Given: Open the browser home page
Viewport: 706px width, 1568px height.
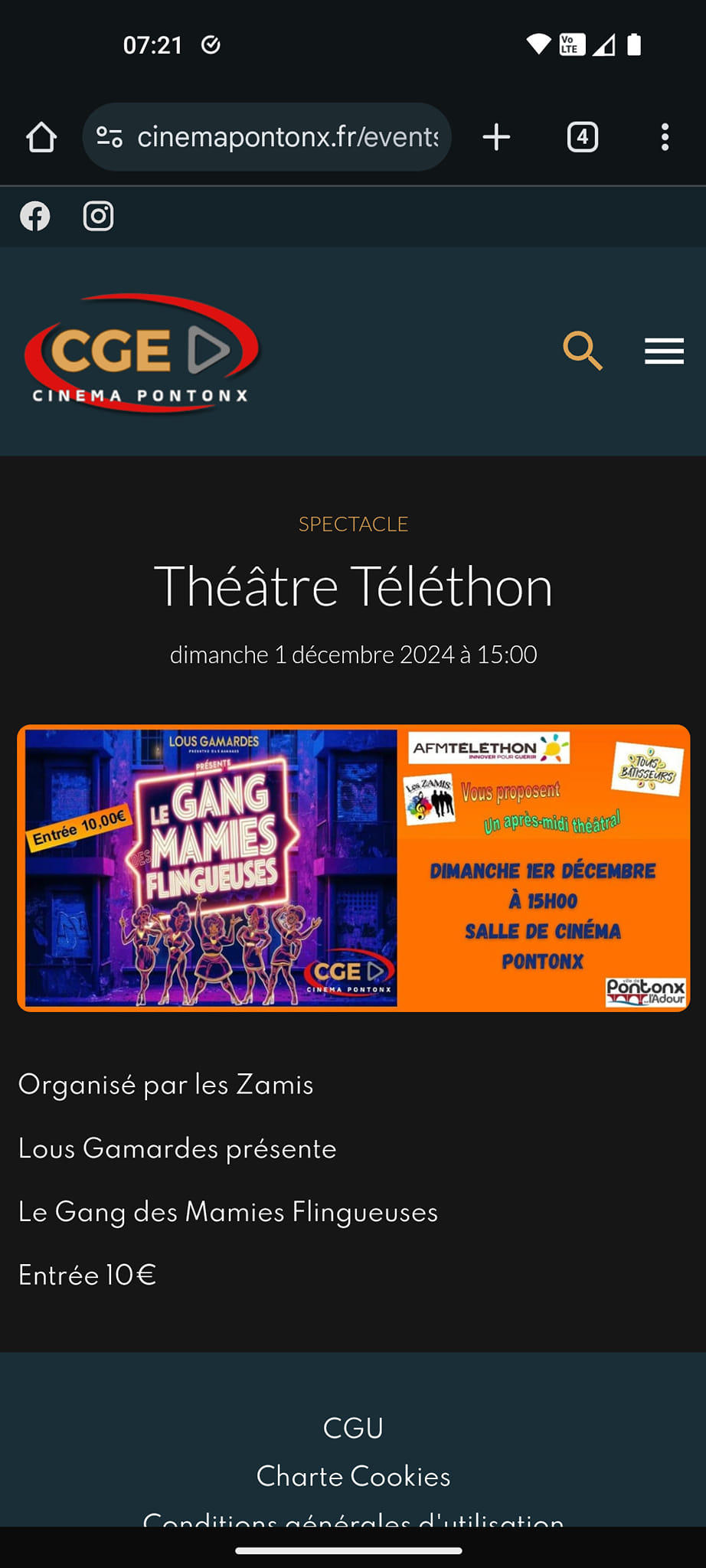Looking at the screenshot, I should point(41,138).
